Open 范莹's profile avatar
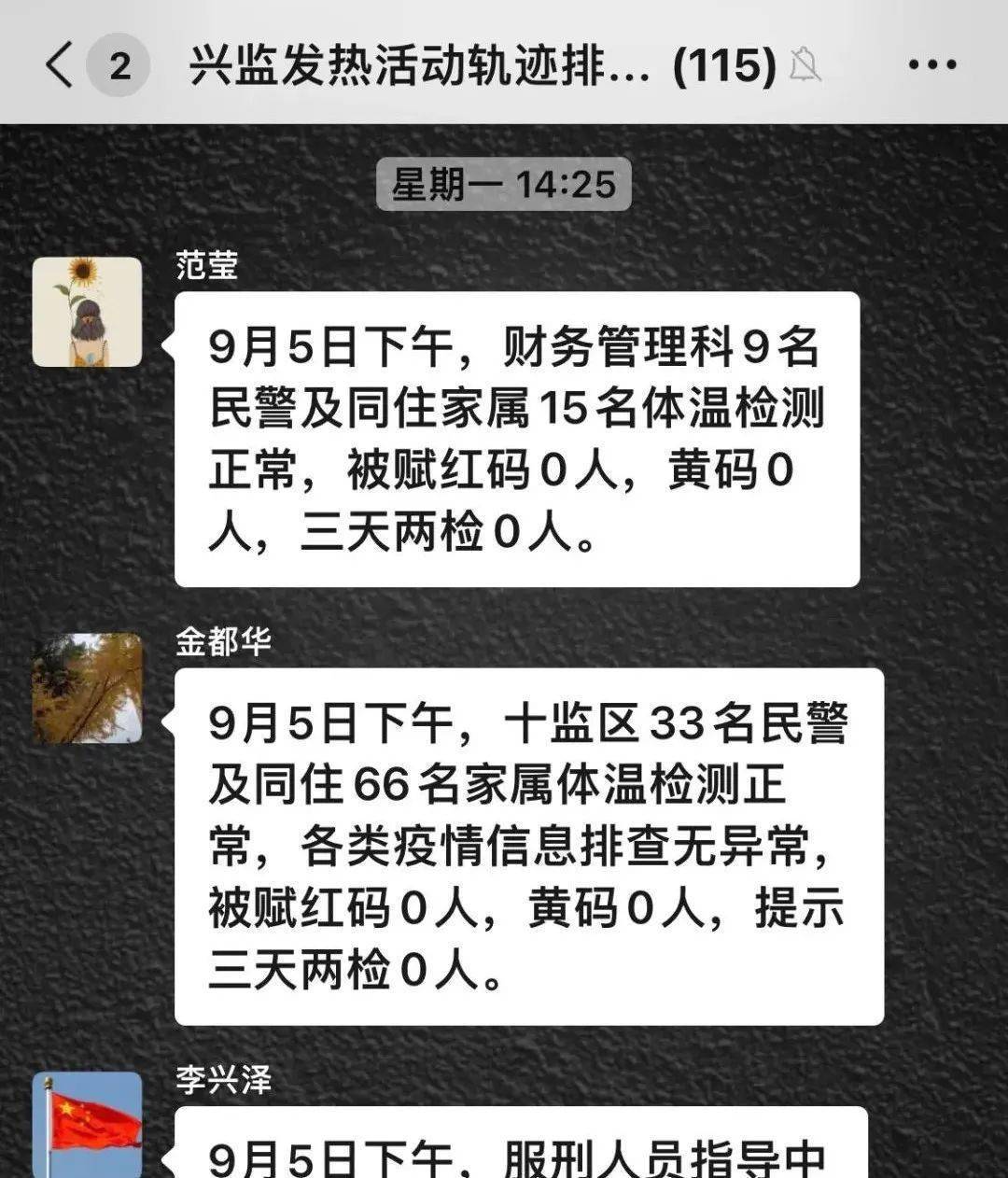The image size is (1008, 1178). 87,312
